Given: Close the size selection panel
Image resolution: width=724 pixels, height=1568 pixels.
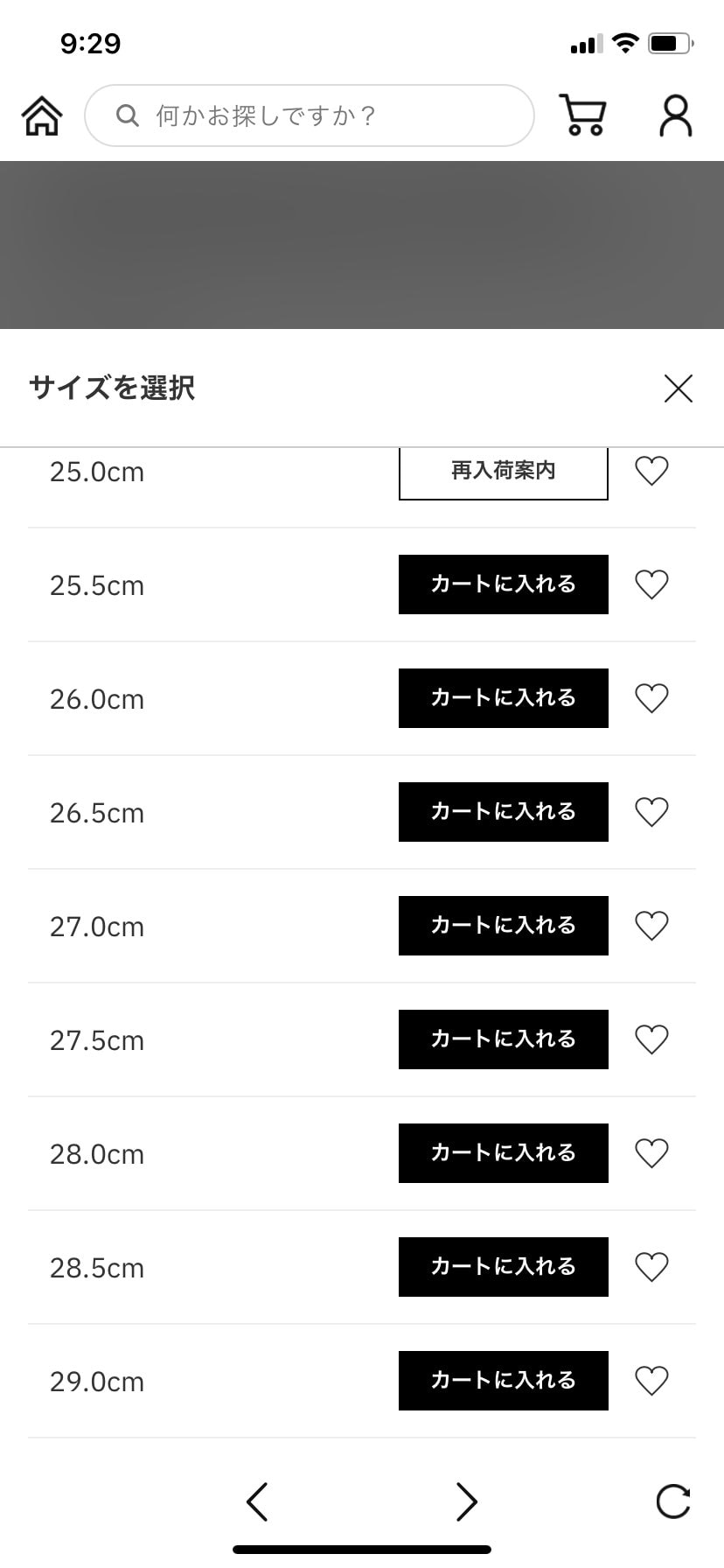Looking at the screenshot, I should coord(677,388).
